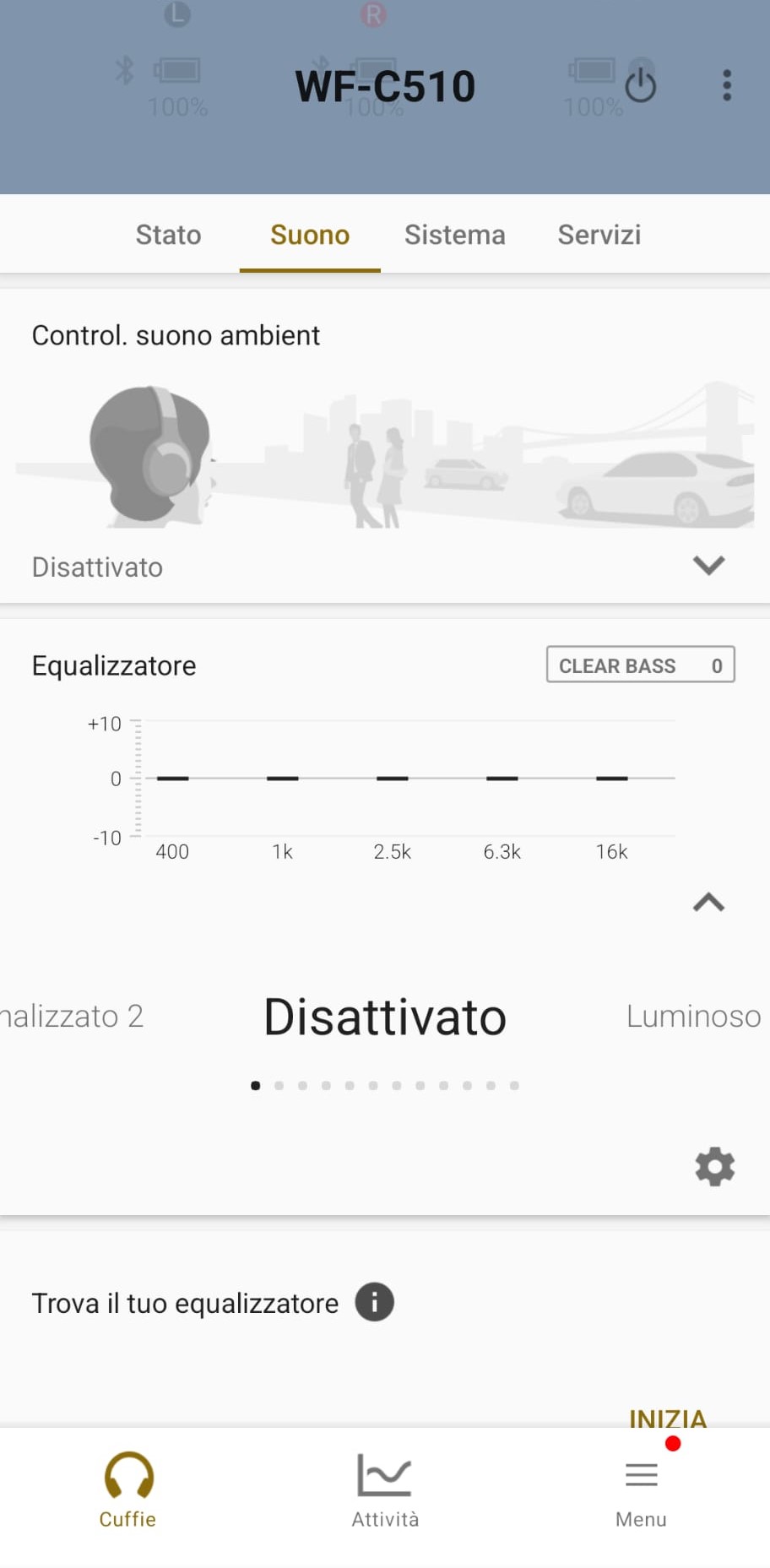This screenshot has width=770, height=1568.
Task: Open the Menu bottom tab
Action: click(x=642, y=1489)
